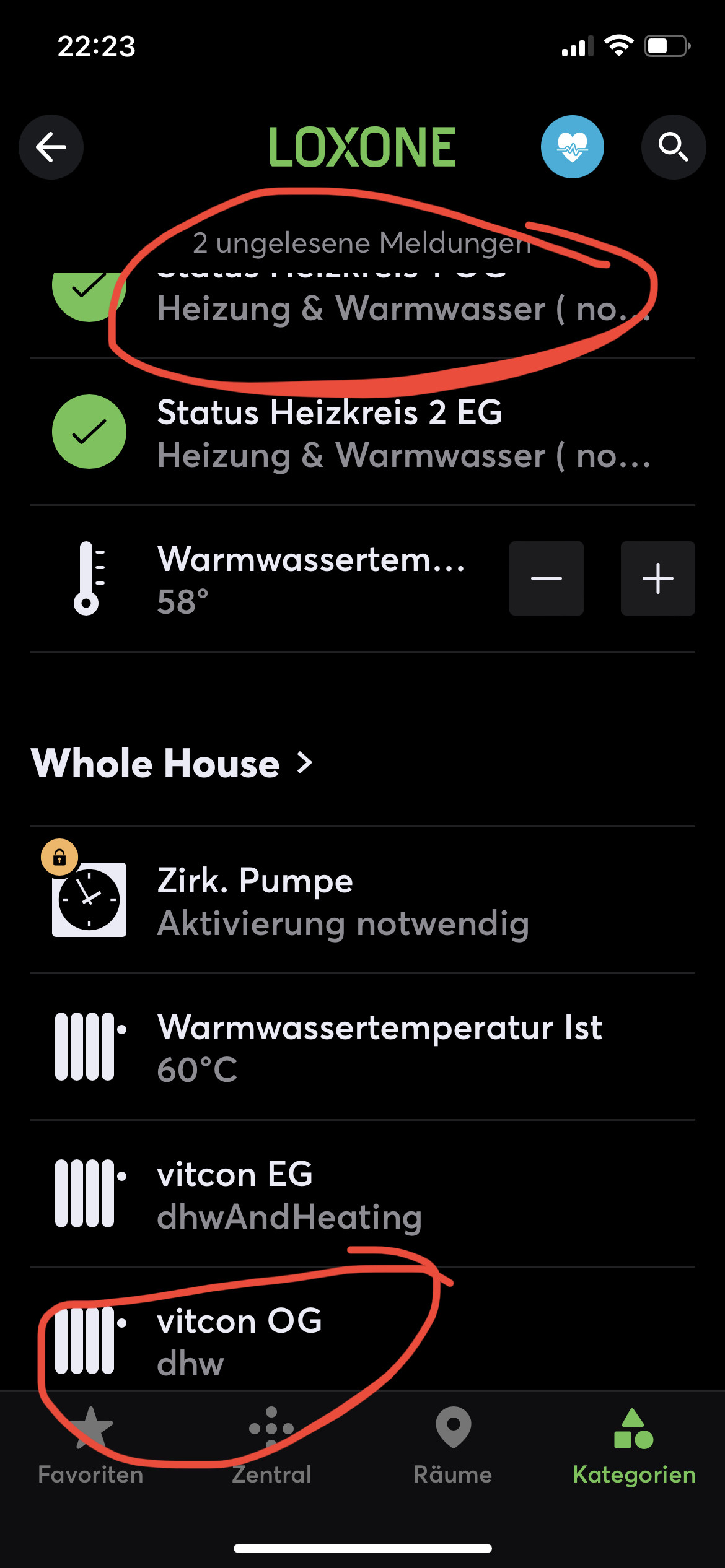Select the vitcon EG entry
The image size is (725, 1568).
tap(362, 1195)
